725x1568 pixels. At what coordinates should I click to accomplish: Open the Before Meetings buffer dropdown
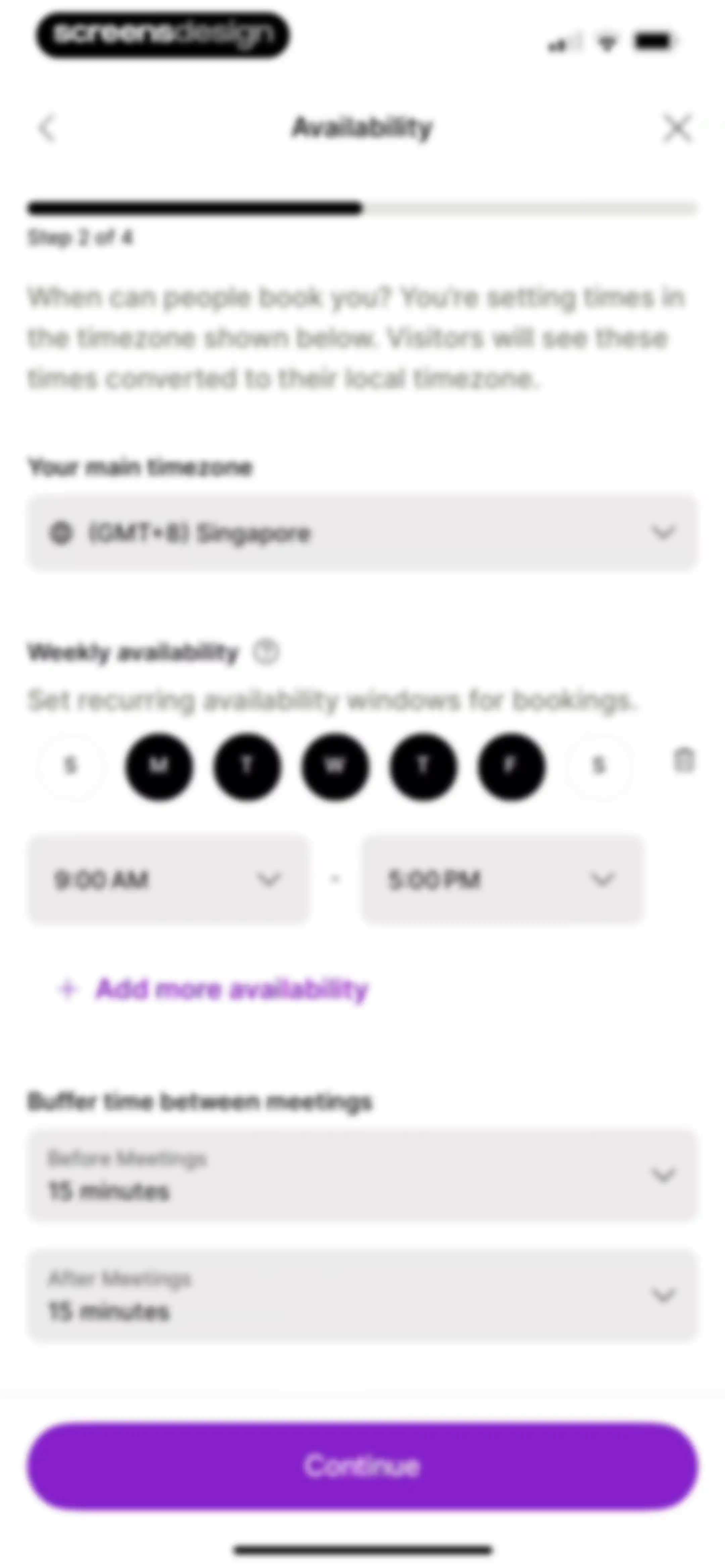pyautogui.click(x=362, y=1174)
